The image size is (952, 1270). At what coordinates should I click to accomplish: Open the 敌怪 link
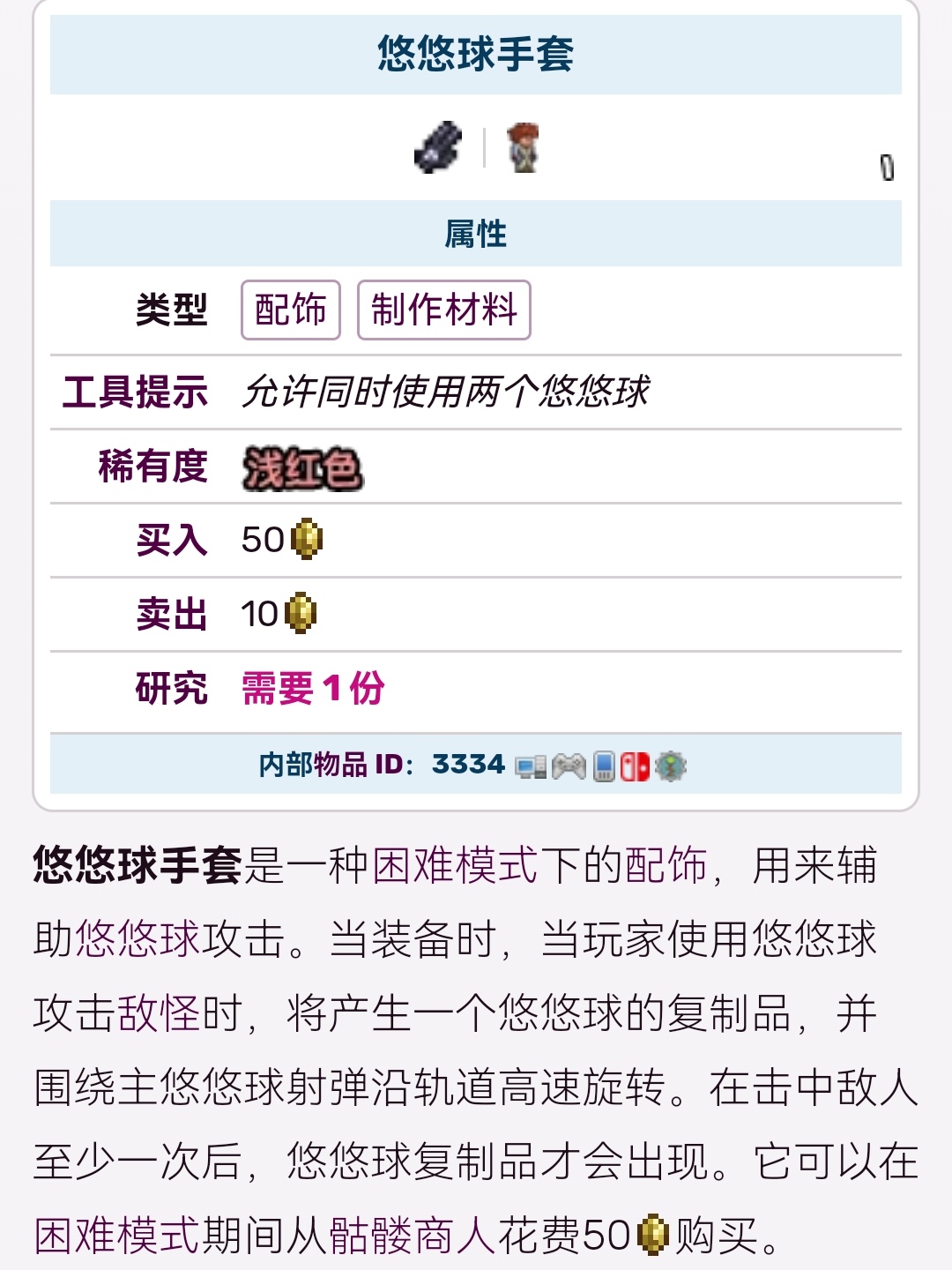(x=160, y=1013)
